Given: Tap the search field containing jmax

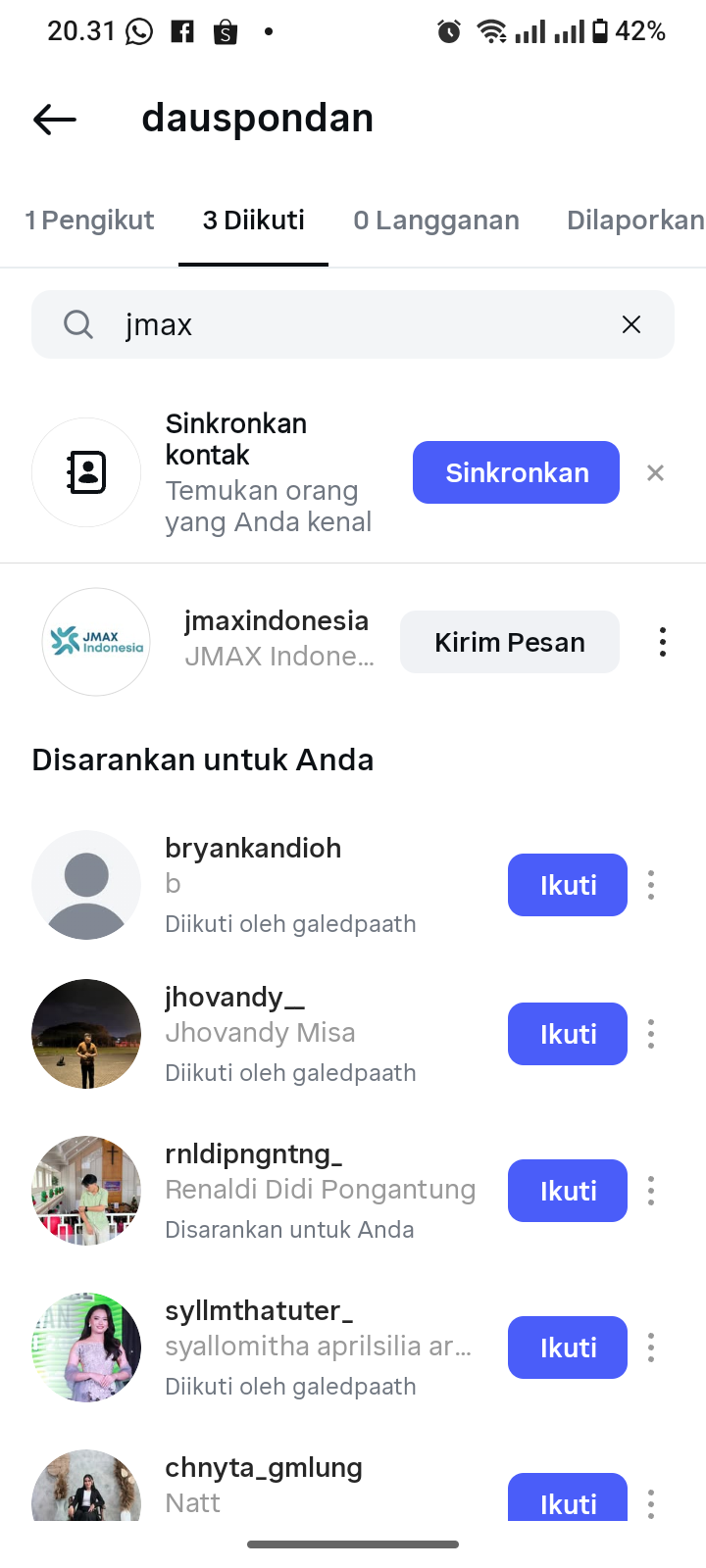Looking at the screenshot, I should [353, 324].
